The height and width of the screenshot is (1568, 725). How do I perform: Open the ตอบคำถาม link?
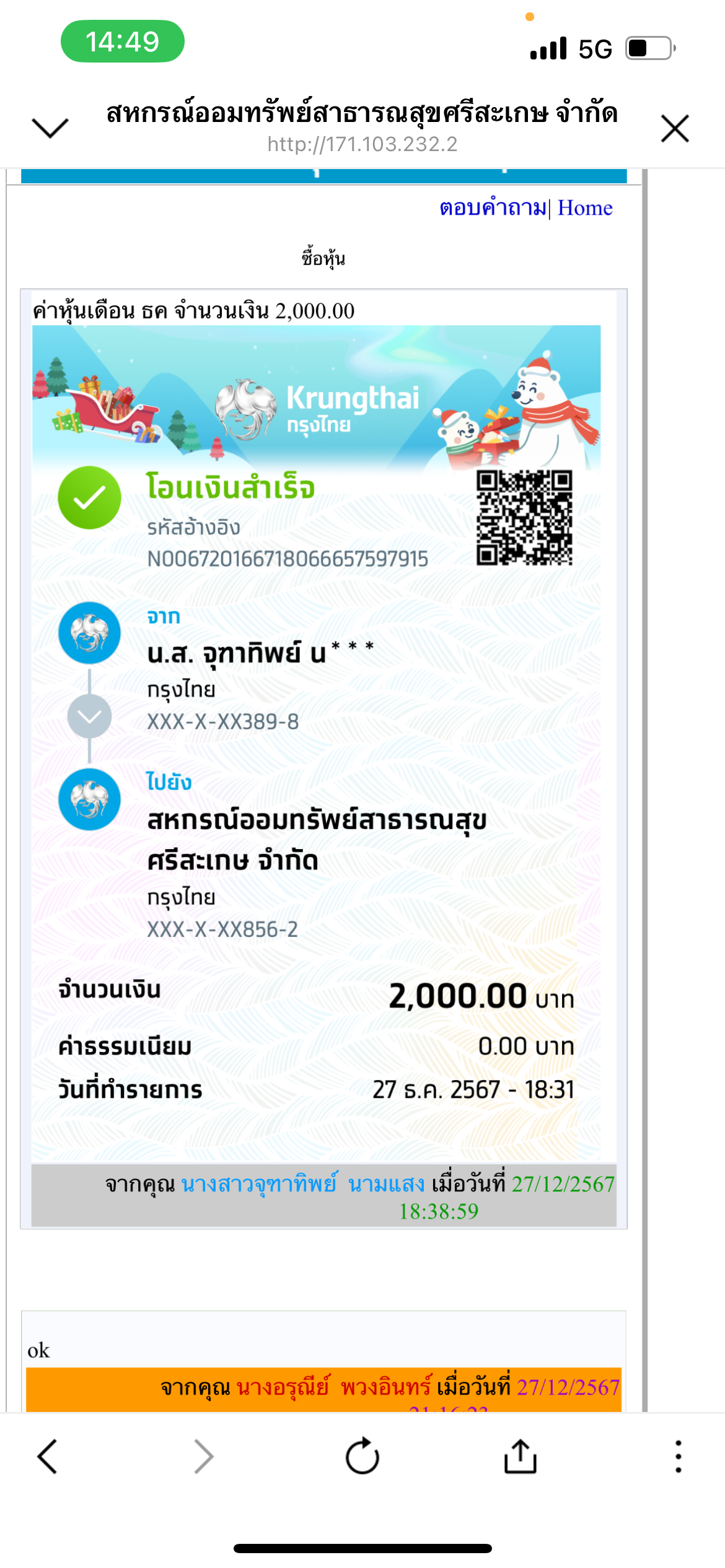493,208
